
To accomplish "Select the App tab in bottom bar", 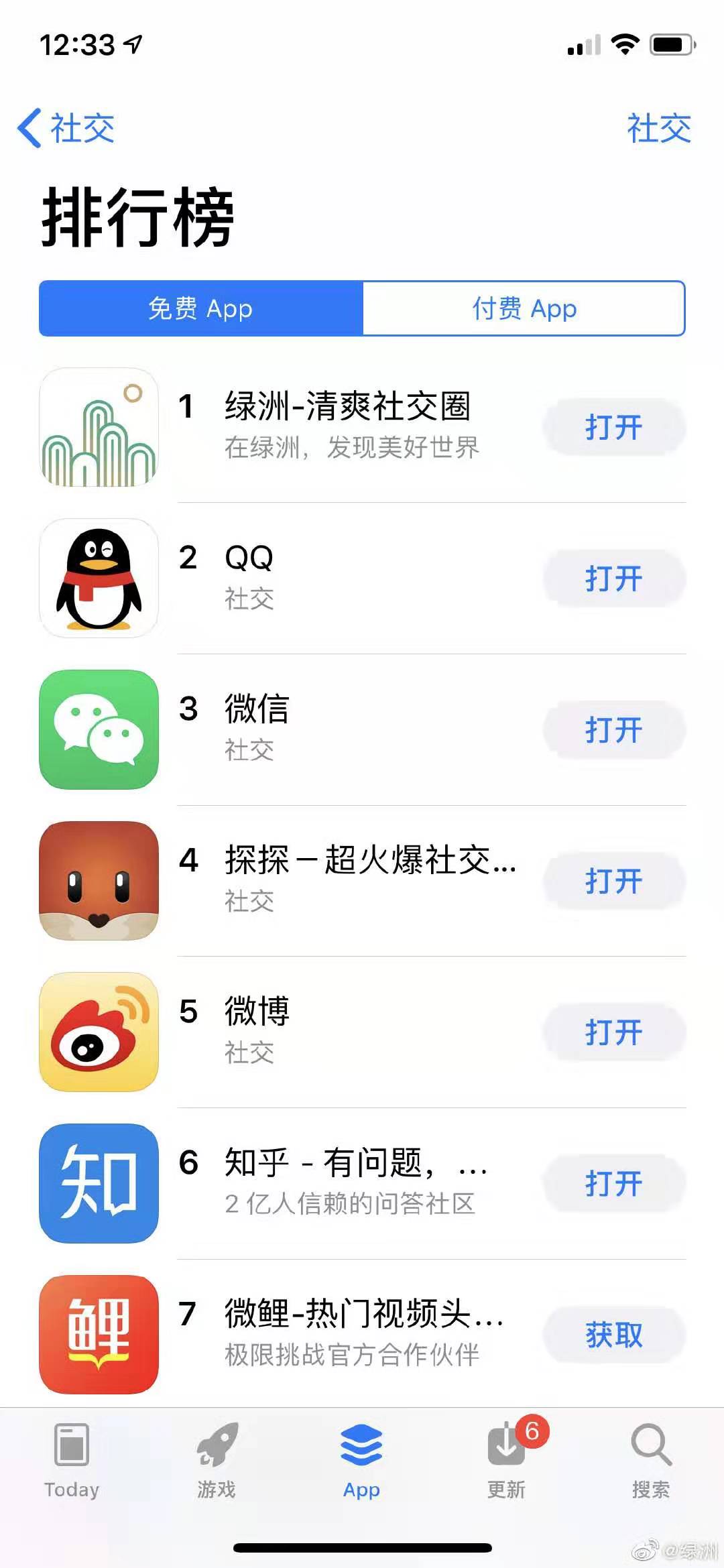I will (361, 1445).
